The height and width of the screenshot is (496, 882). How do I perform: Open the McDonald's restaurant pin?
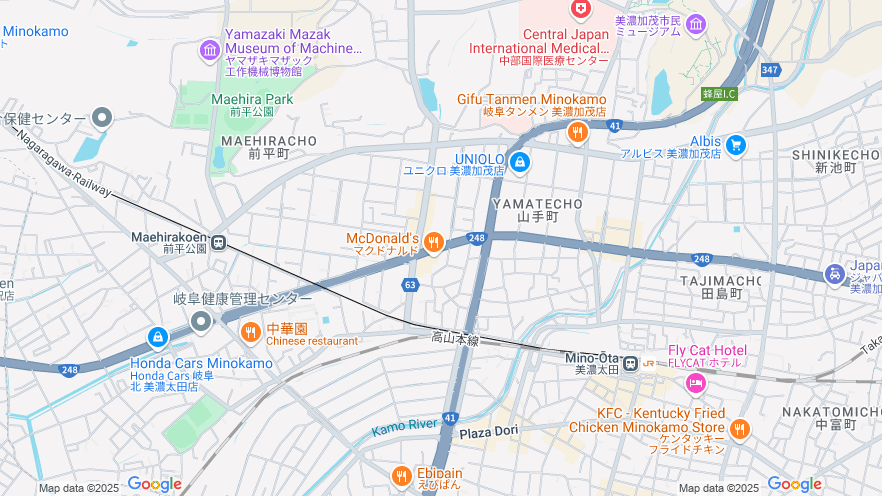(433, 241)
